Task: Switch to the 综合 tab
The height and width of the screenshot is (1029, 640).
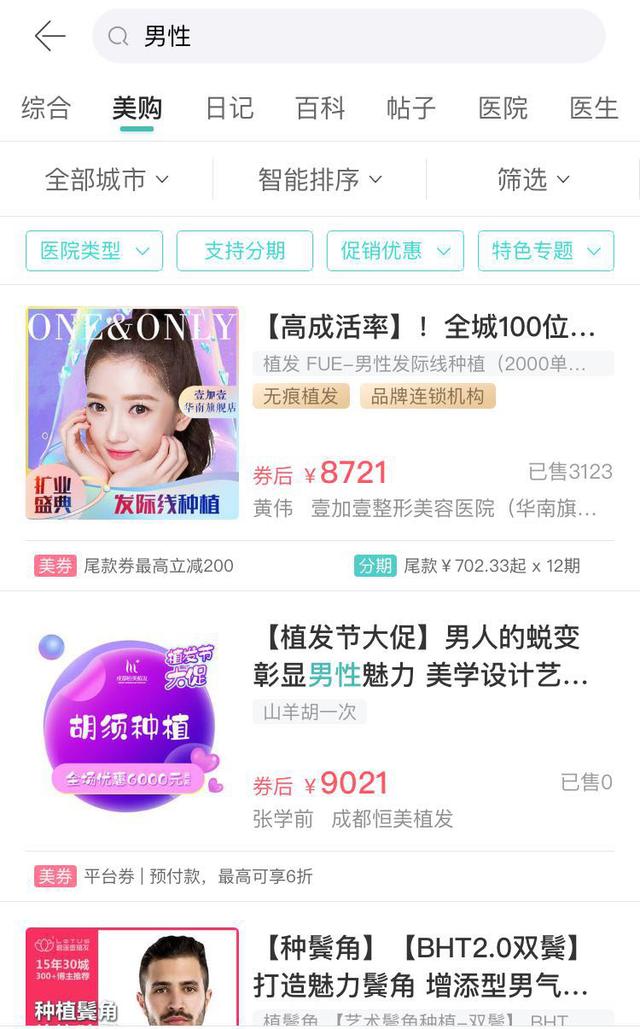Action: [46, 108]
